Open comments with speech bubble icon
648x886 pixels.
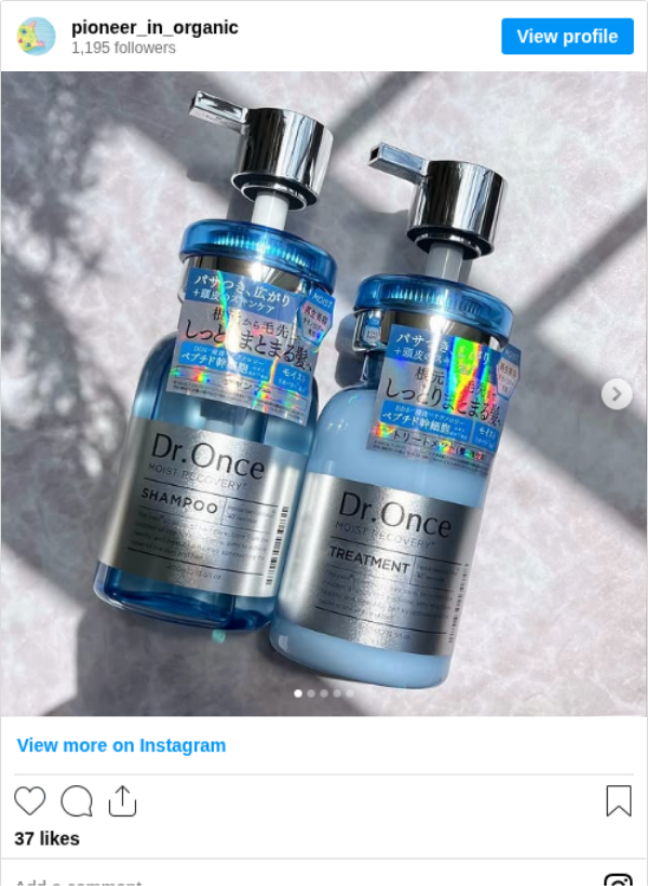(x=76, y=801)
